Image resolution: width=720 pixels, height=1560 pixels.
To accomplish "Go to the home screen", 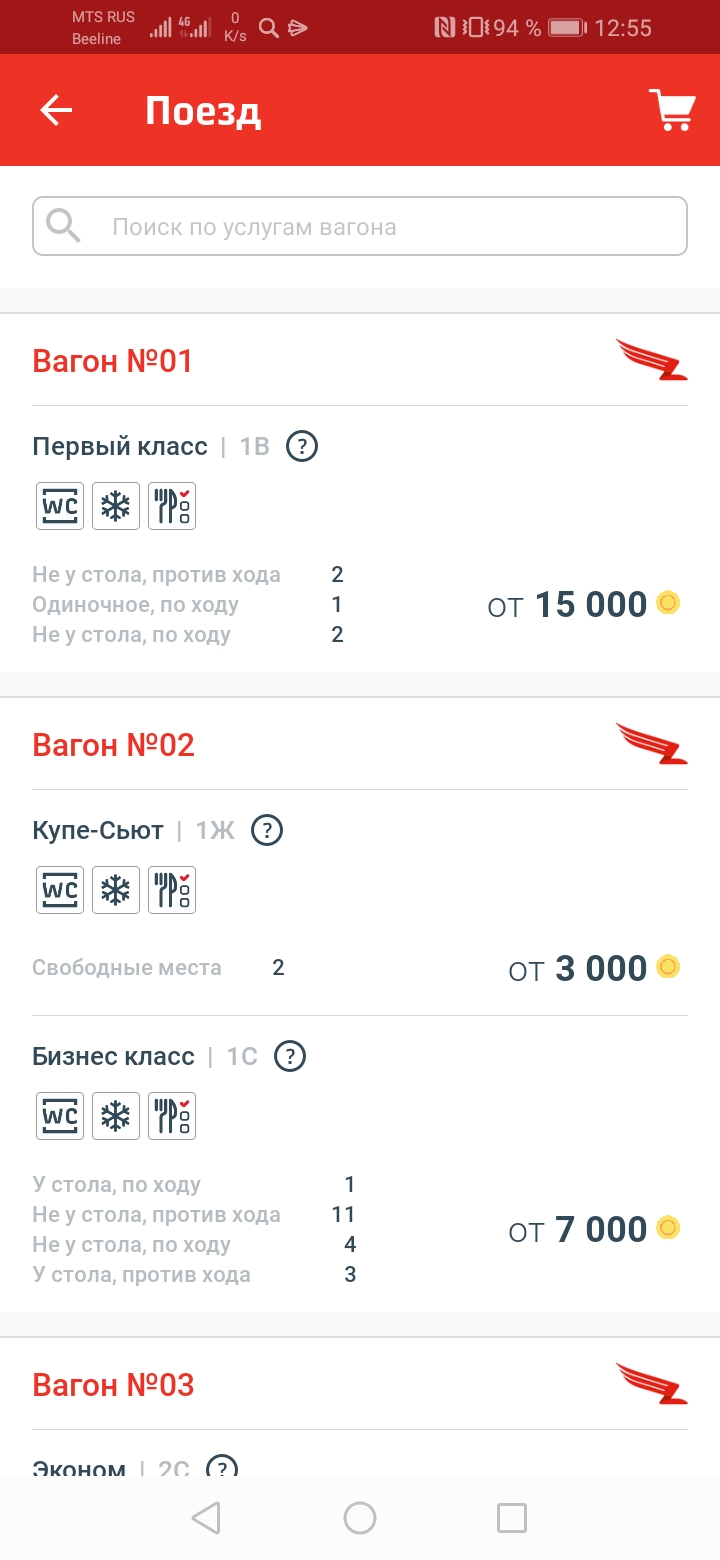I will (x=360, y=1518).
